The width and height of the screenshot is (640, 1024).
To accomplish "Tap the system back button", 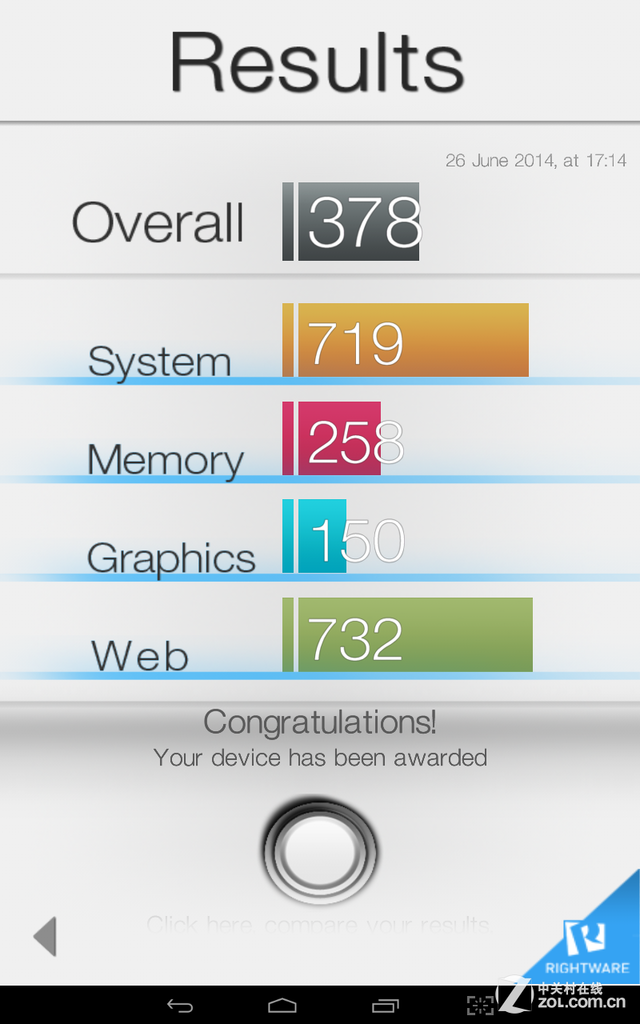I will point(180,1005).
